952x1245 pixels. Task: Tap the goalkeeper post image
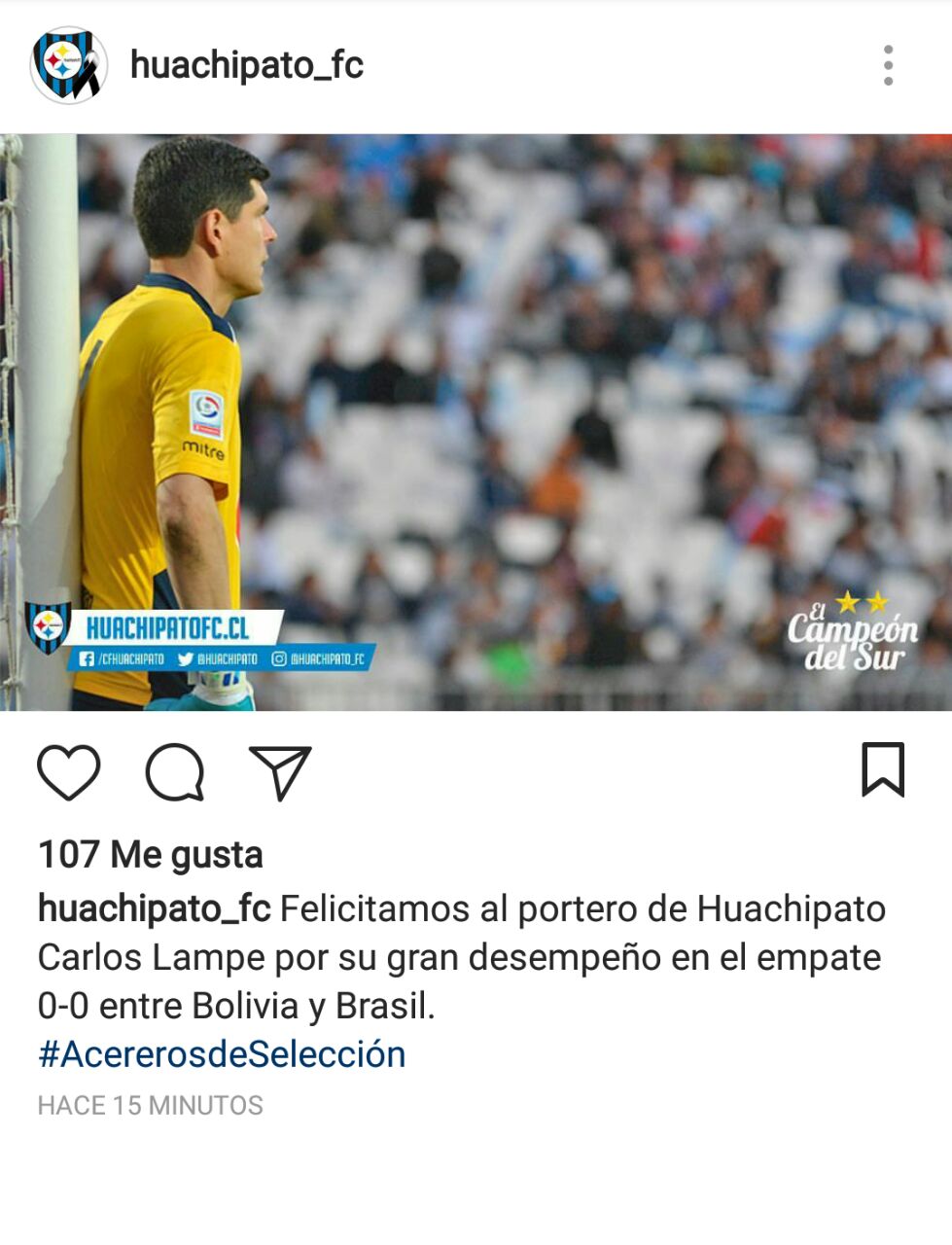point(476,422)
